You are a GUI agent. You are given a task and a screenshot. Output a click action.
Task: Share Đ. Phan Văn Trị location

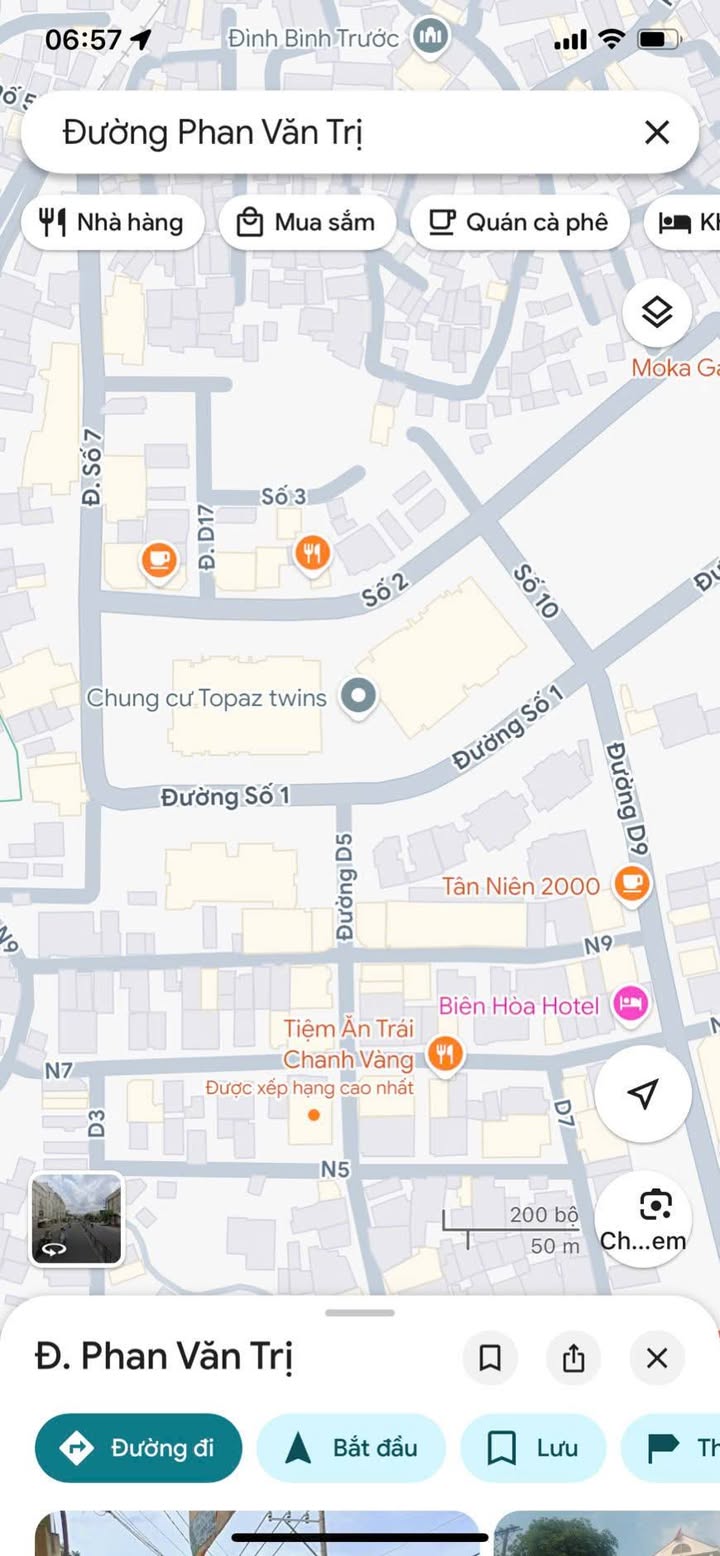573,1358
